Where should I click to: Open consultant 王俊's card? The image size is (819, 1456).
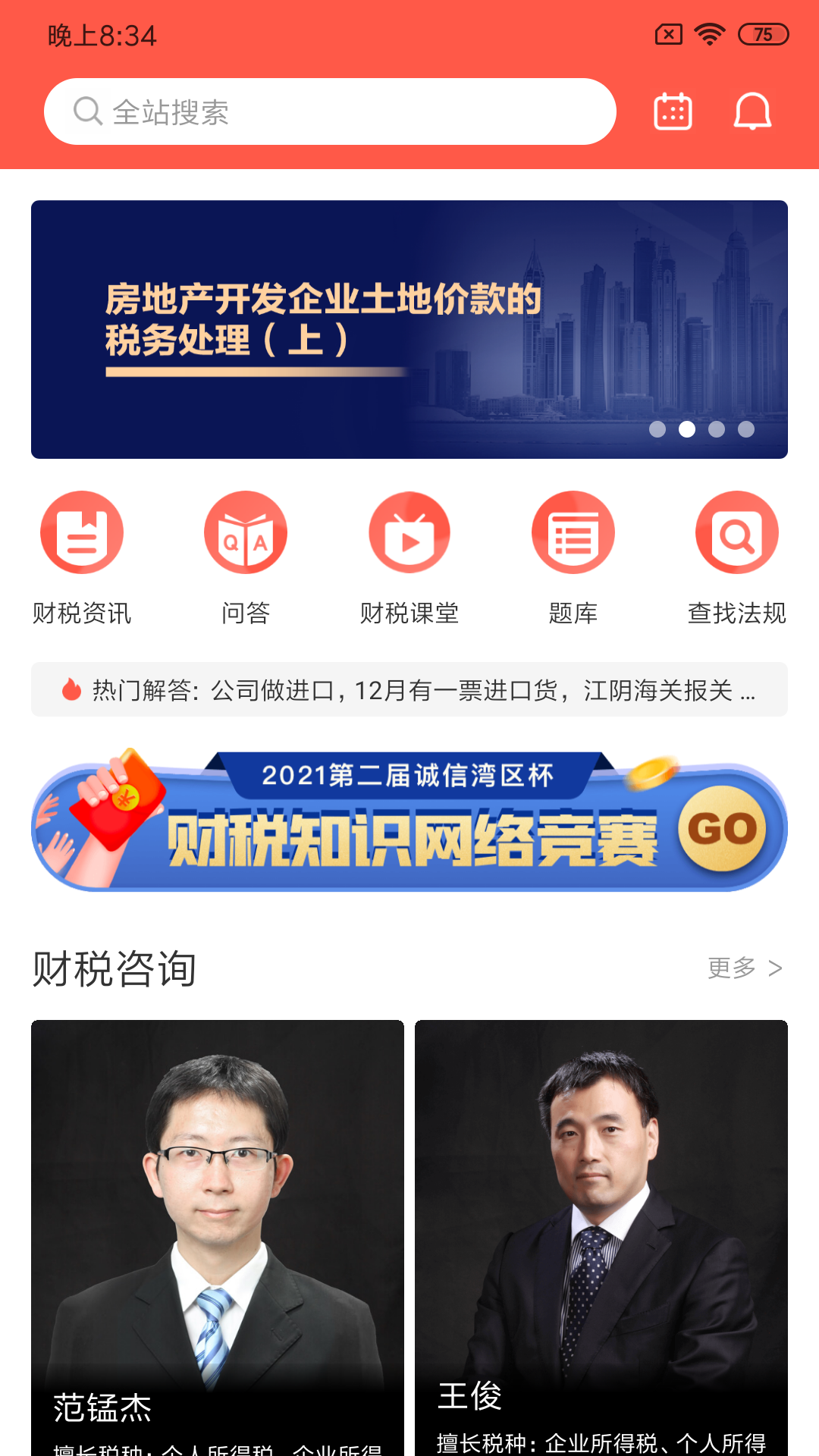601,1238
